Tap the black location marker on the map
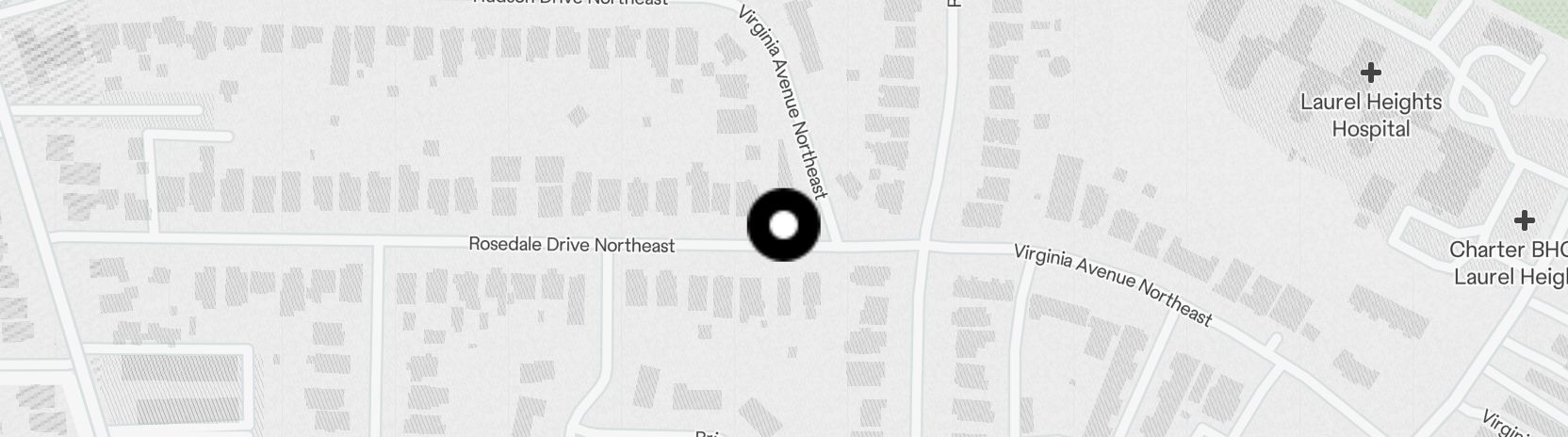1568x437 pixels. click(783, 225)
